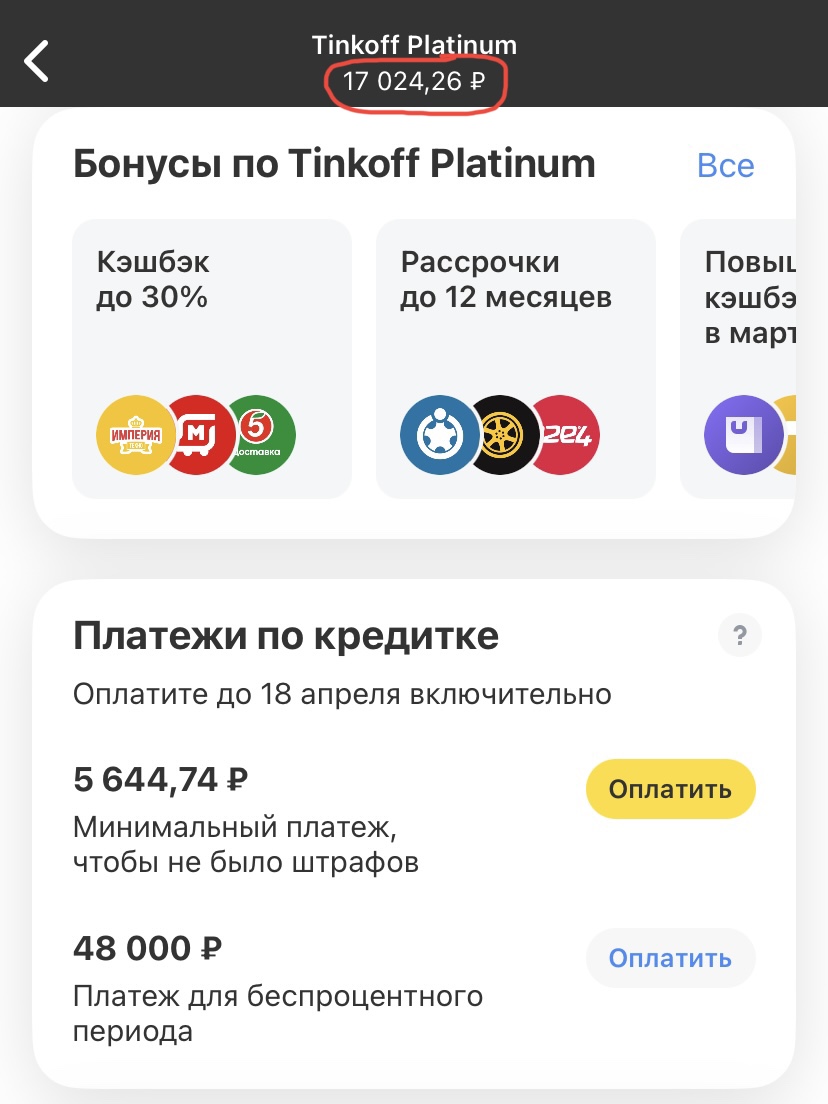
Task: Open all bonuses via the Все link
Action: [x=725, y=166]
